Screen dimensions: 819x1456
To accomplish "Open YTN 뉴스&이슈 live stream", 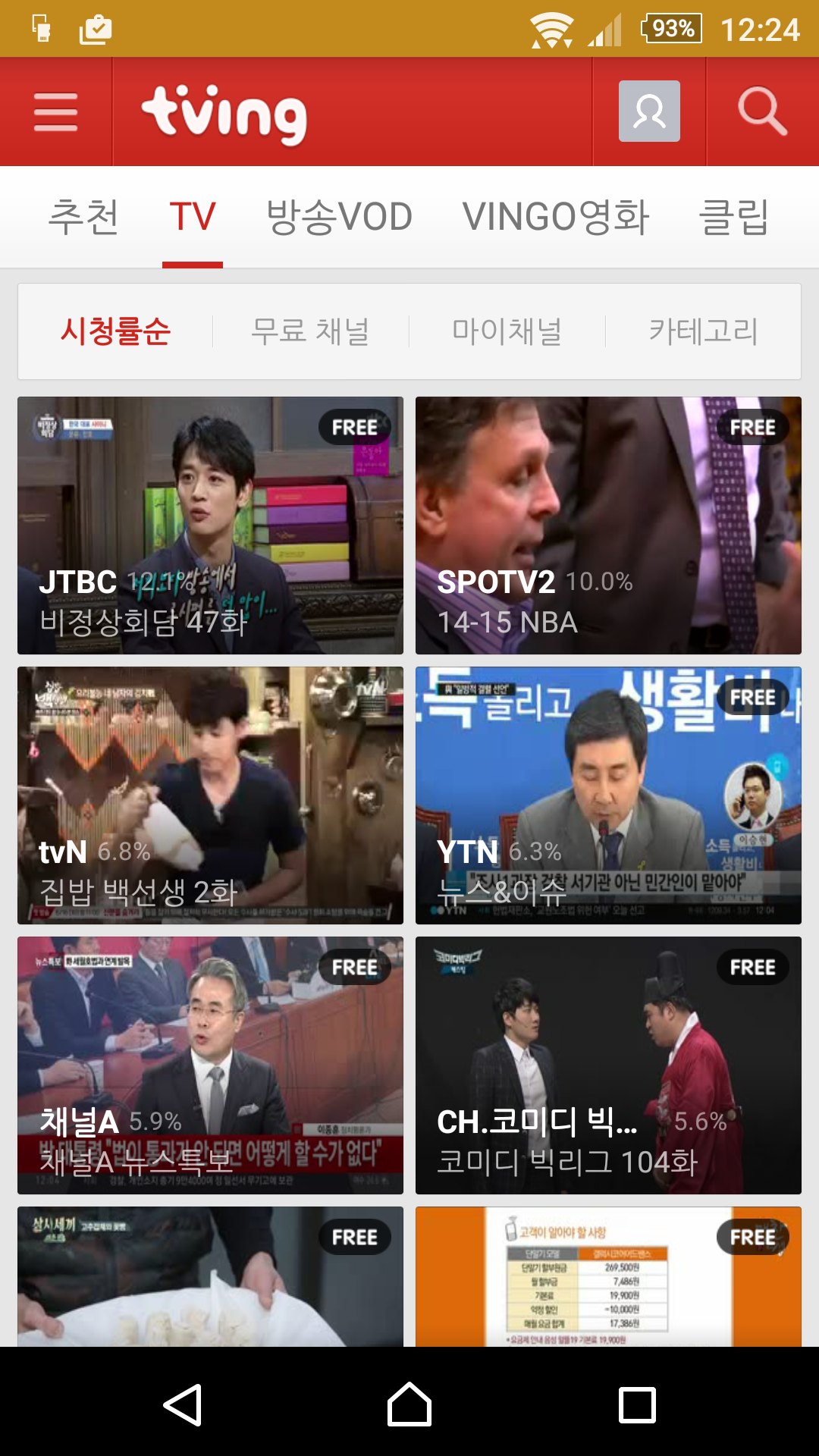I will point(608,795).
